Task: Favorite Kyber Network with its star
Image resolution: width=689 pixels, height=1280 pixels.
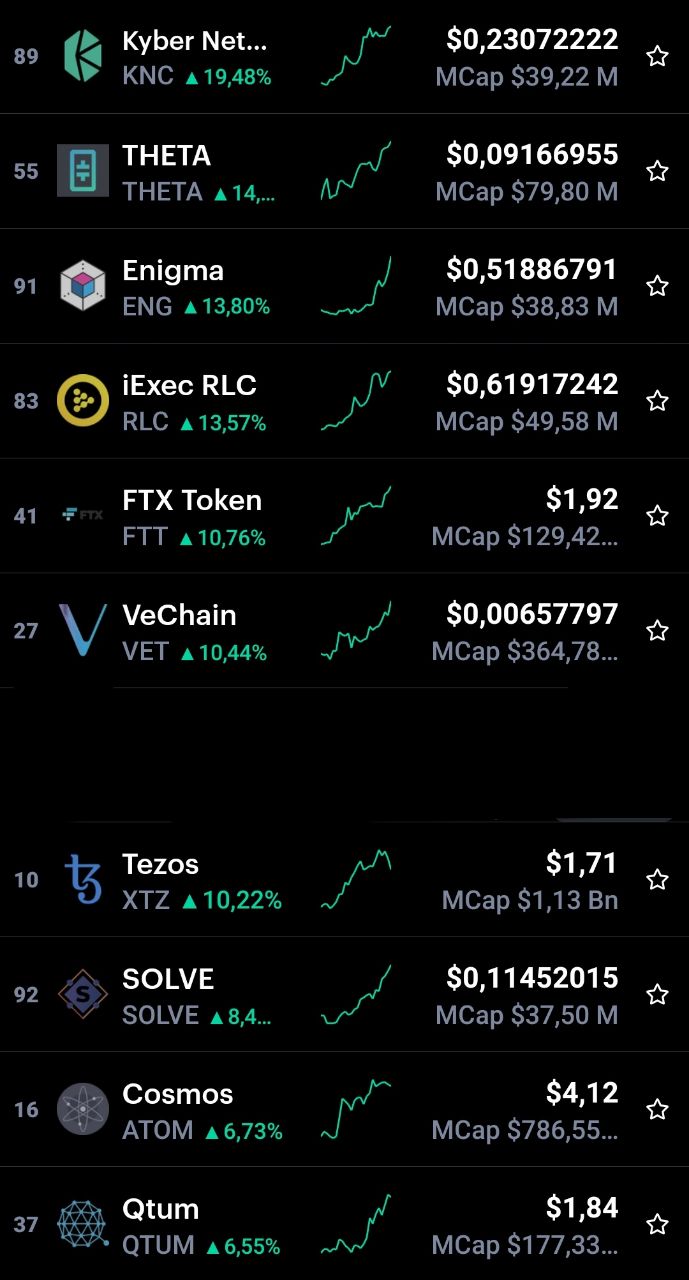Action: click(657, 56)
